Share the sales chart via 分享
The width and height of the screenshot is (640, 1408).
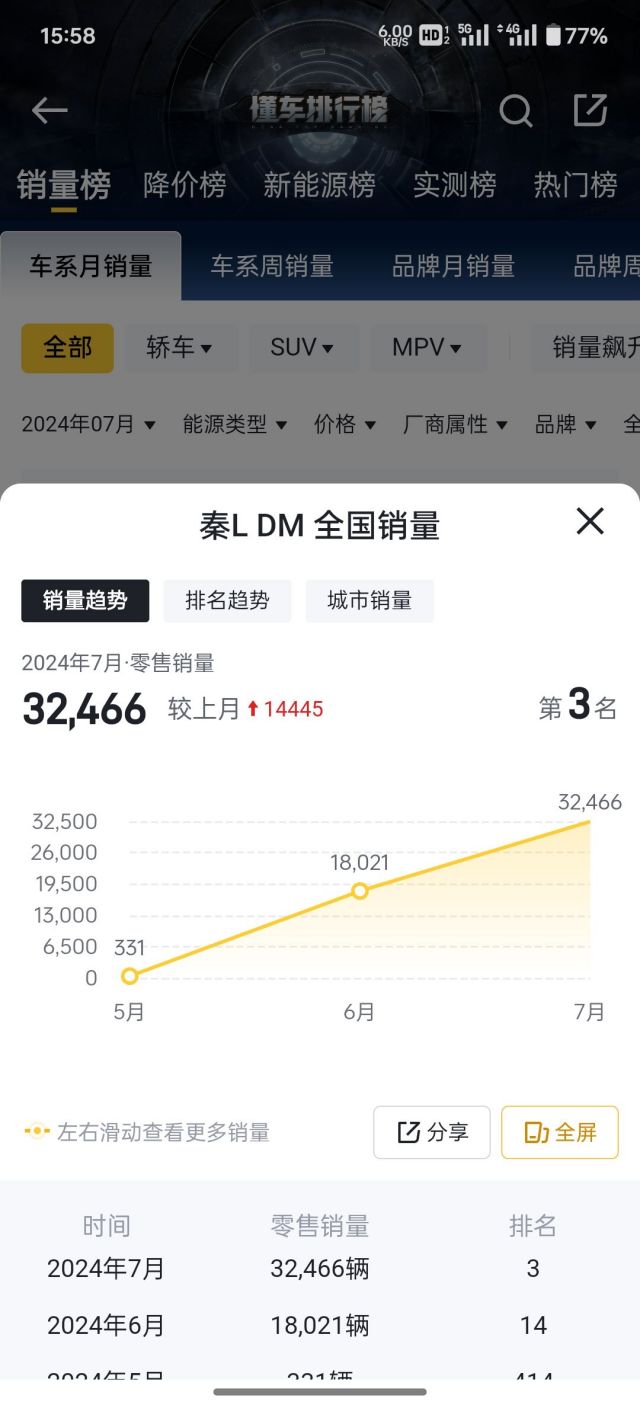pos(432,1132)
